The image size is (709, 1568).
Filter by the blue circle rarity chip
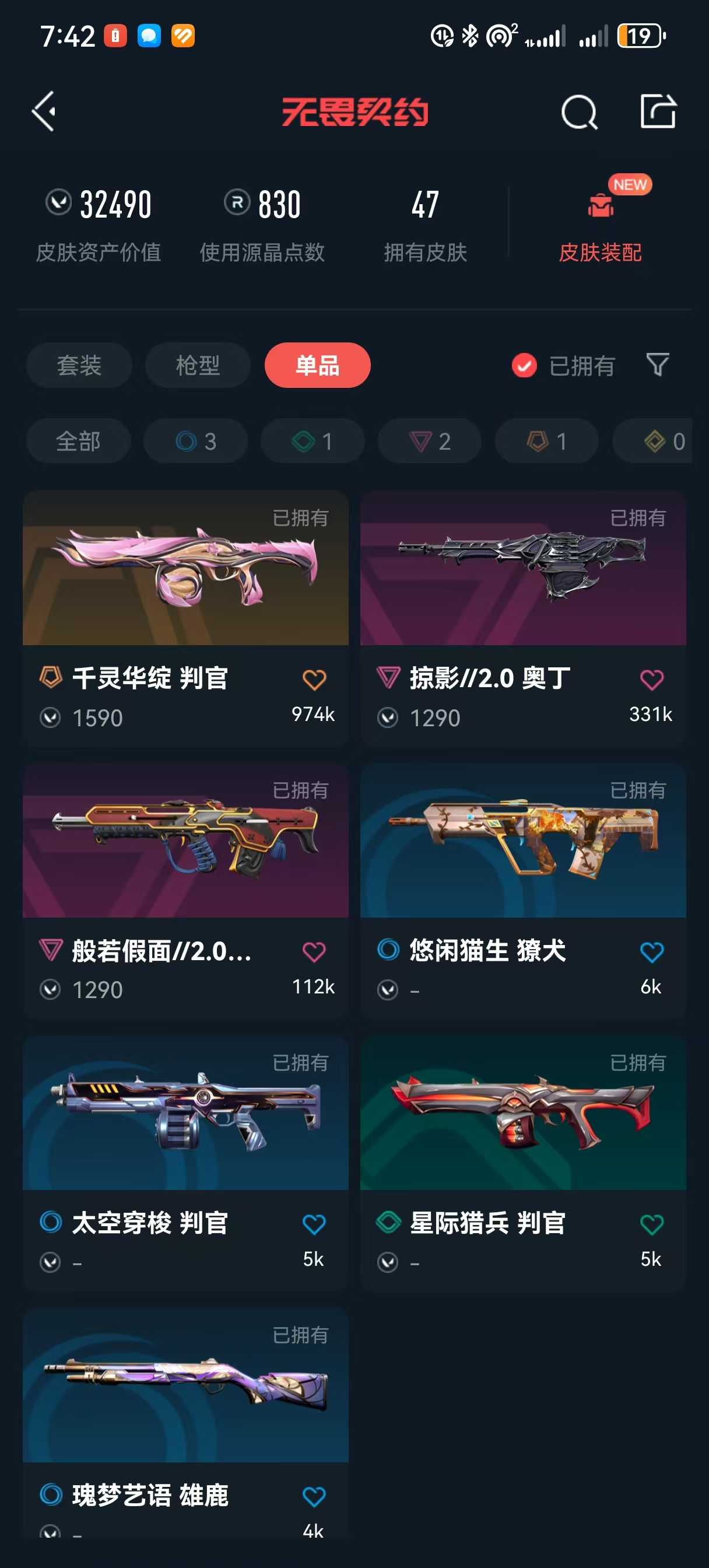(x=195, y=440)
